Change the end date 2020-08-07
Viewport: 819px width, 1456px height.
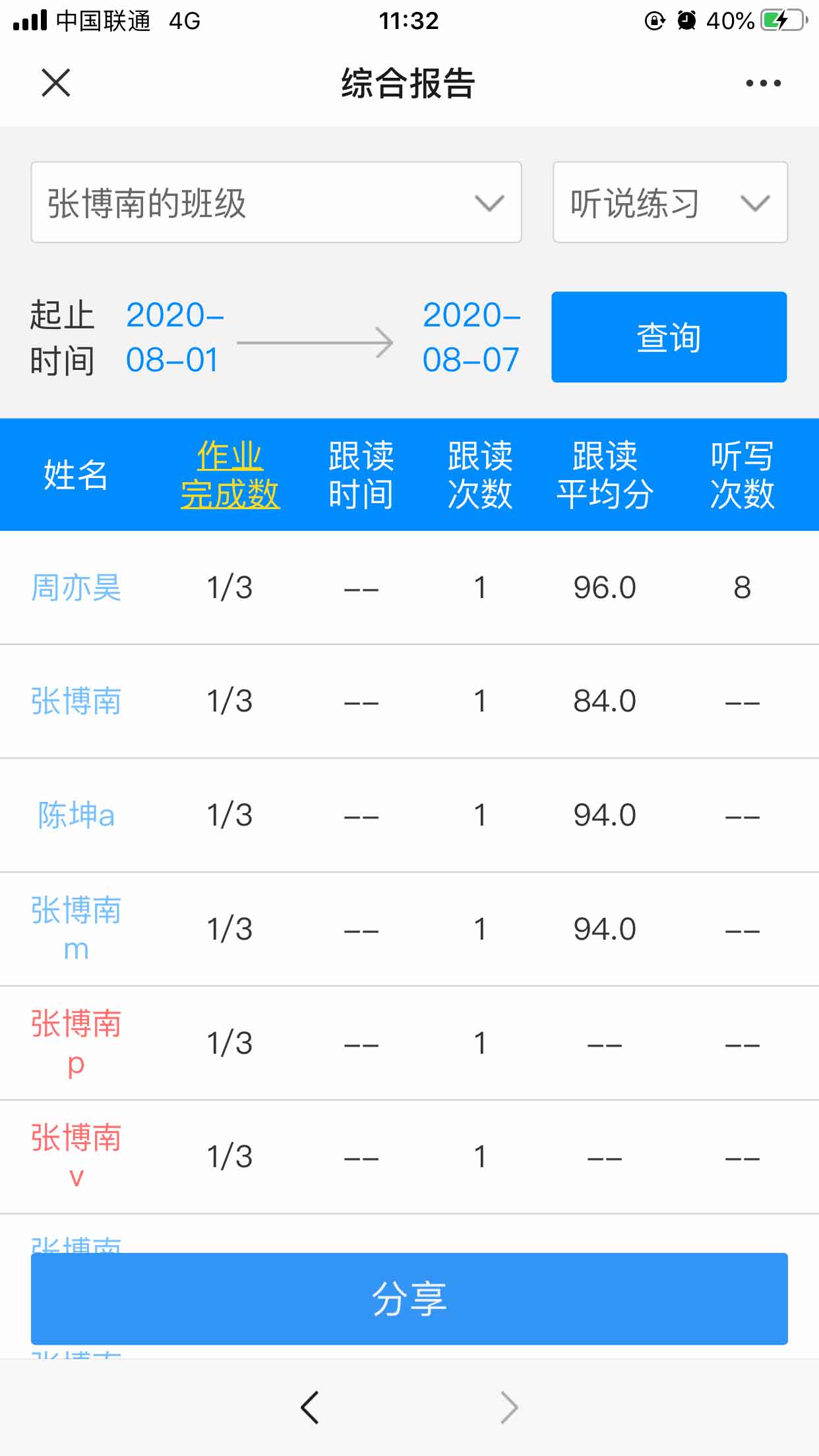pos(471,337)
